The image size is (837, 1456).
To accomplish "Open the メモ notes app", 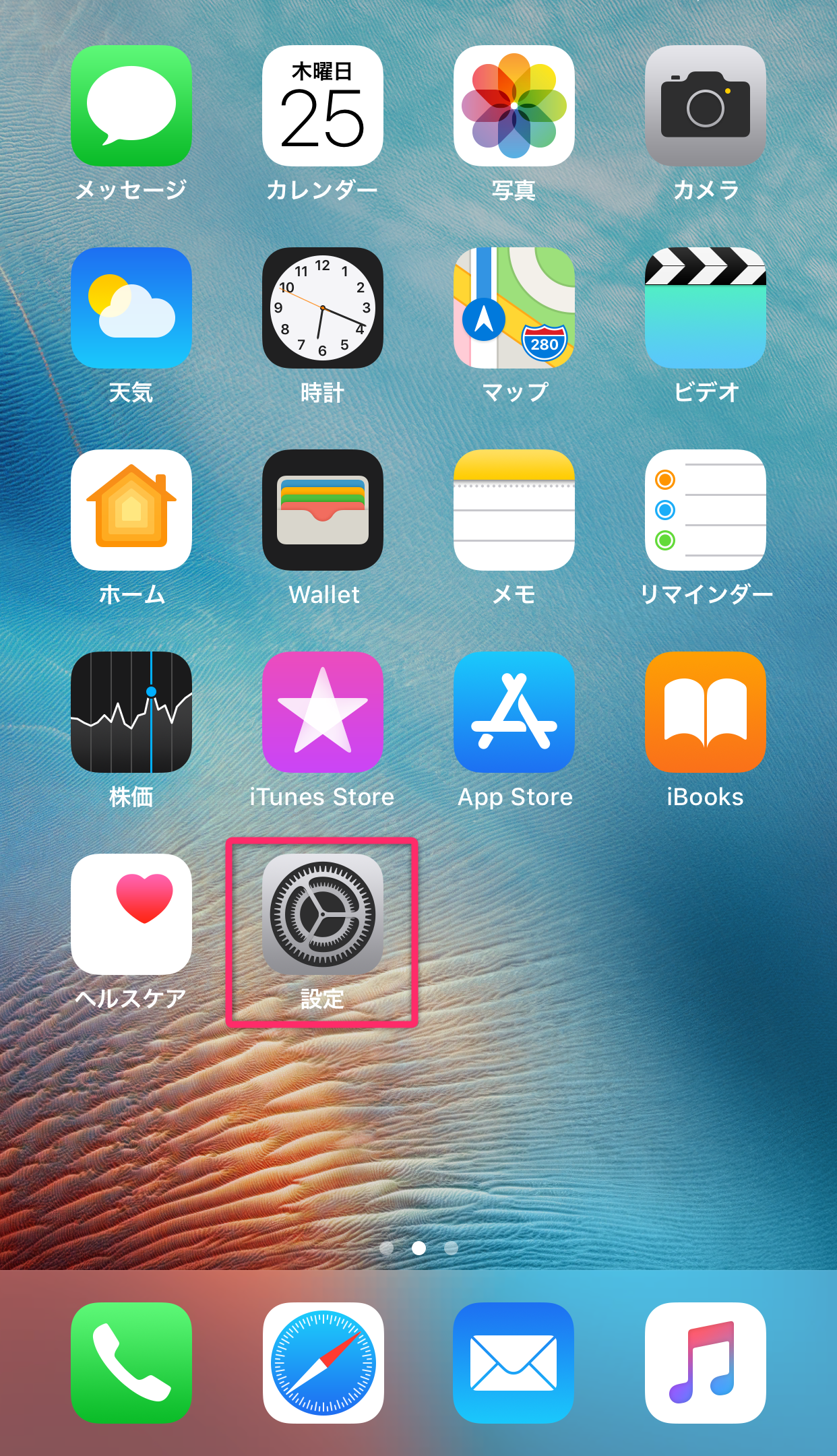I will point(514,510).
